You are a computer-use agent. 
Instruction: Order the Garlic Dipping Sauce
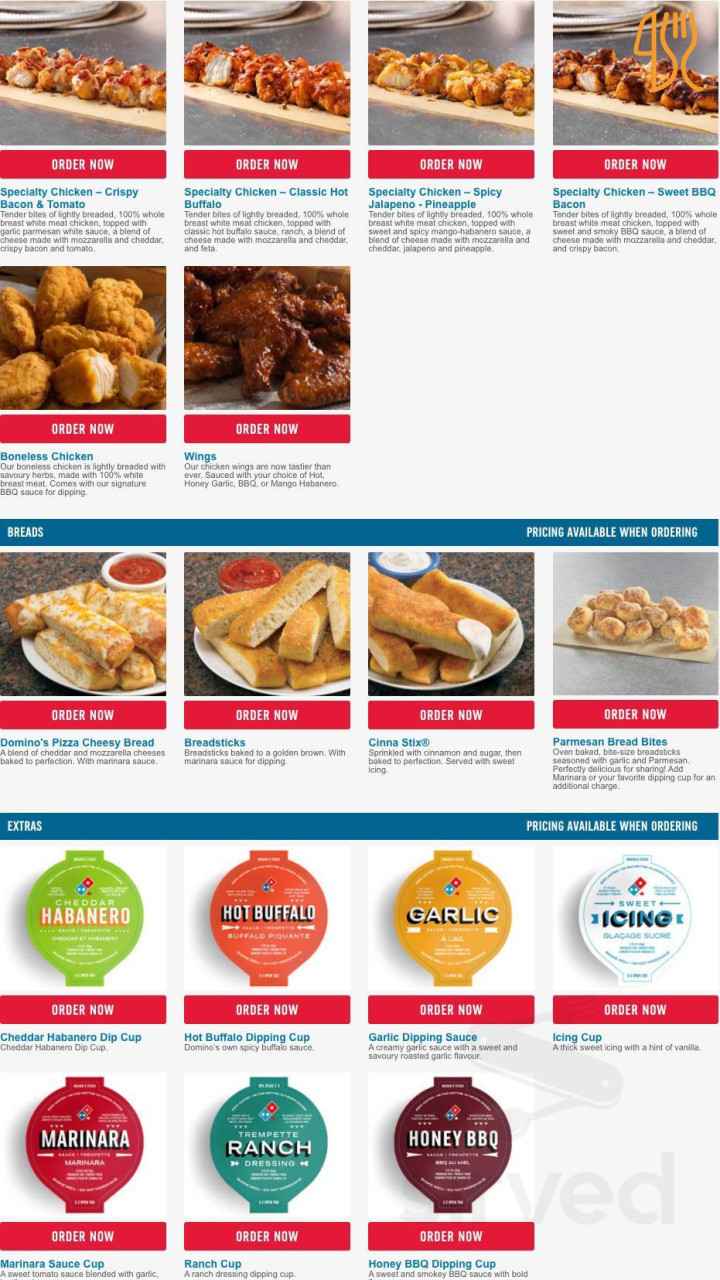[x=451, y=1010]
